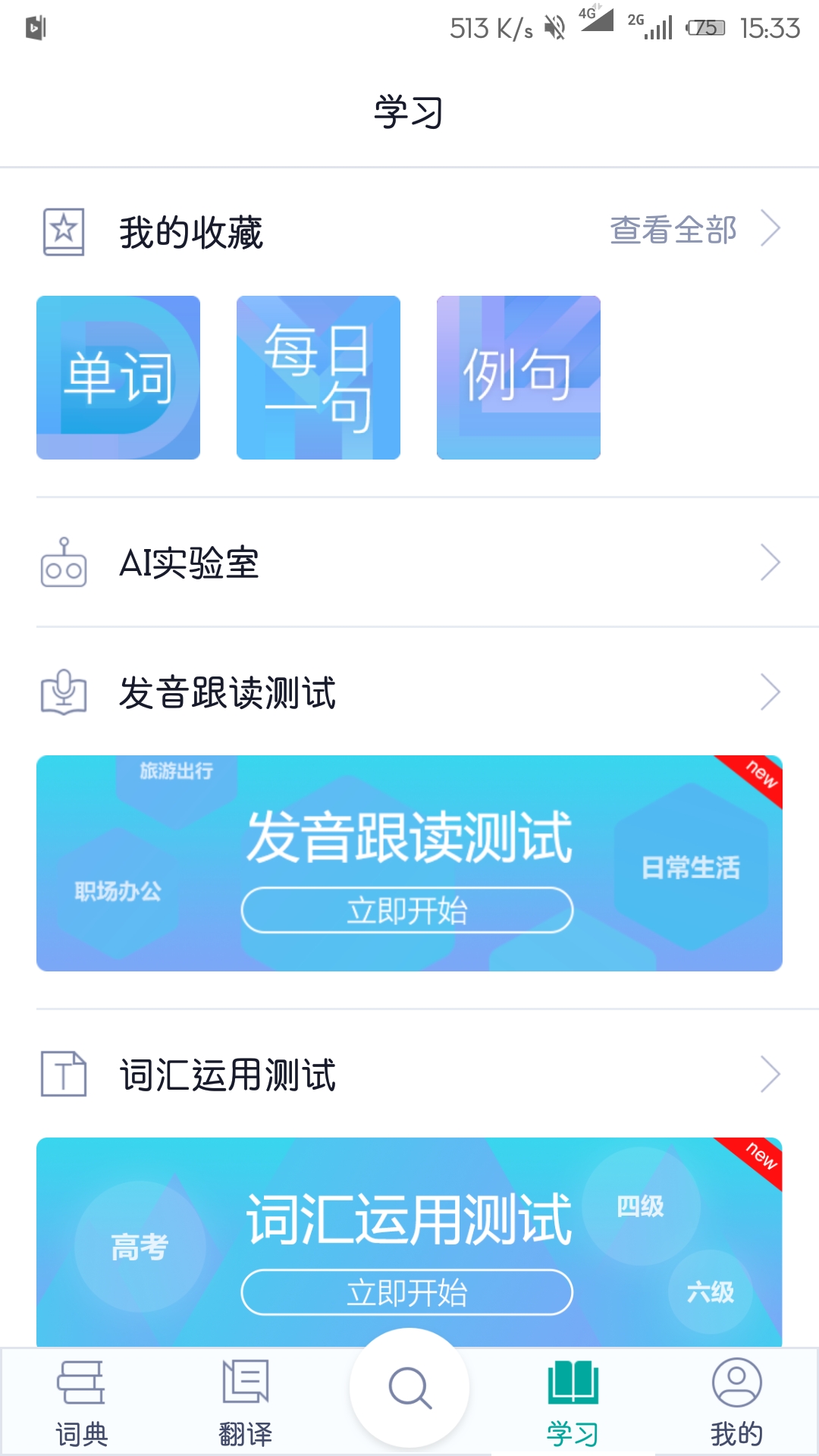819x1456 pixels.
Task: Open the 单词 favorites tile
Action: [118, 378]
